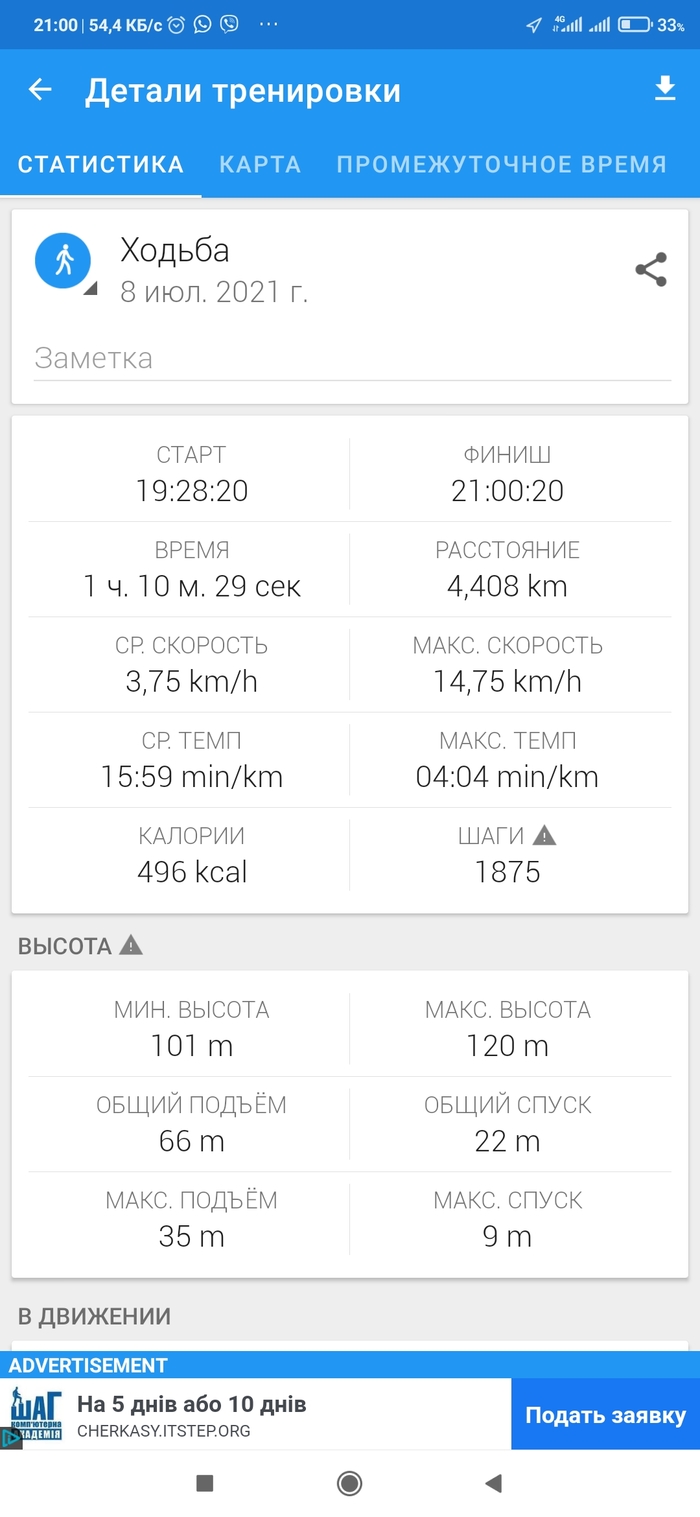Switch to the Карта tab
Viewport: 700px width, 1517px height.
point(260,165)
